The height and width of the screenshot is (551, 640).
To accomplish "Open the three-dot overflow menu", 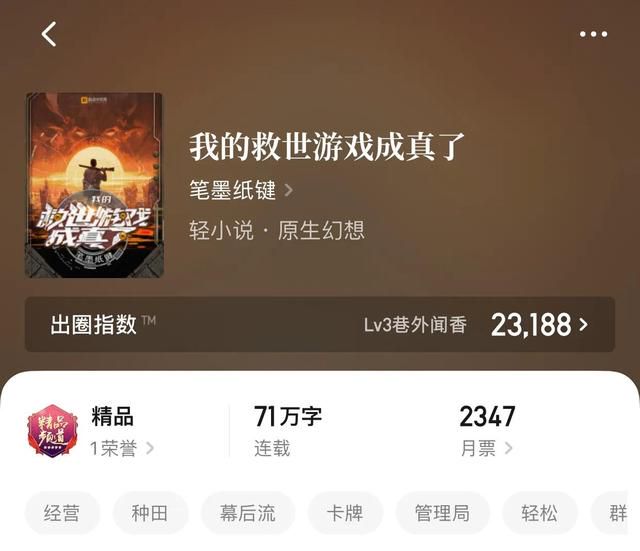I will point(593,34).
